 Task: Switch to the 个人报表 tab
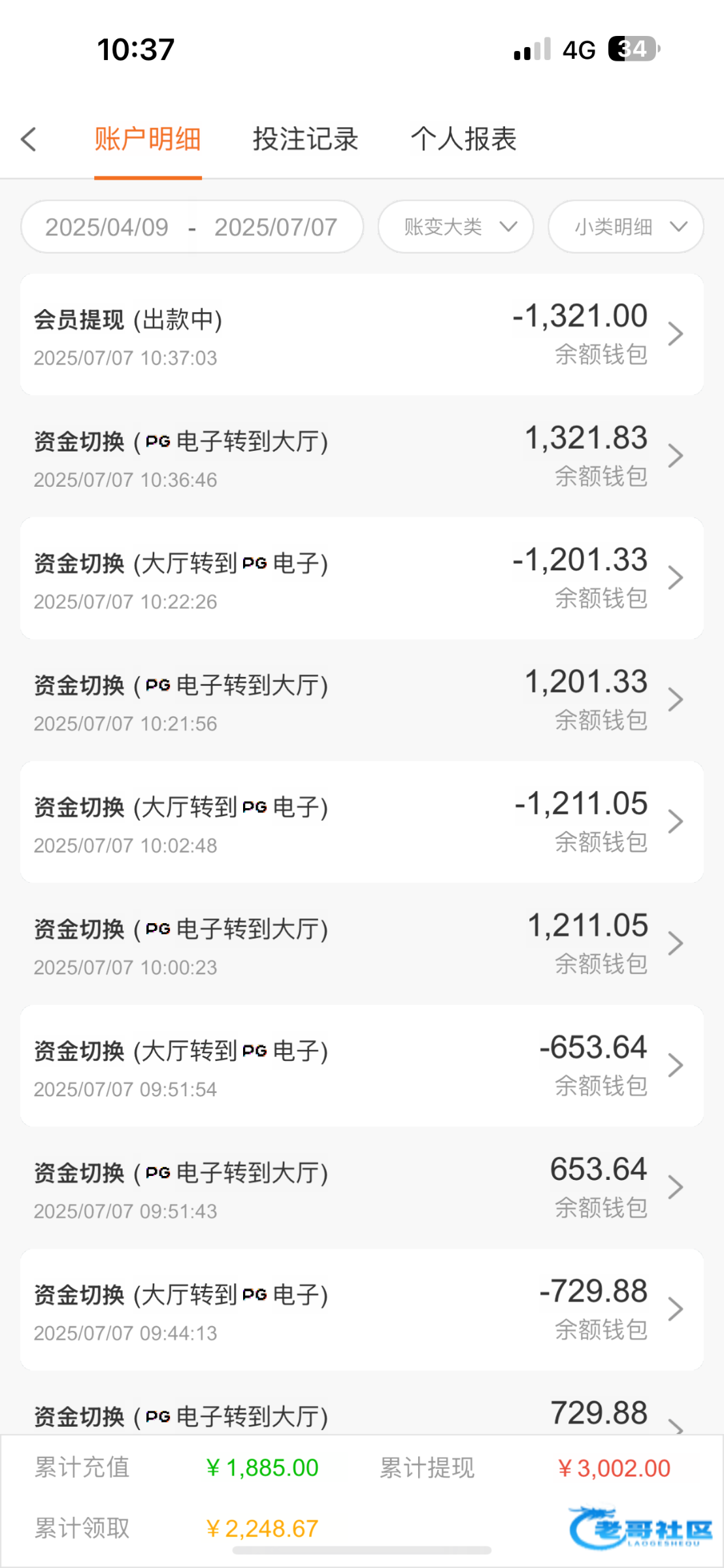[x=464, y=139]
